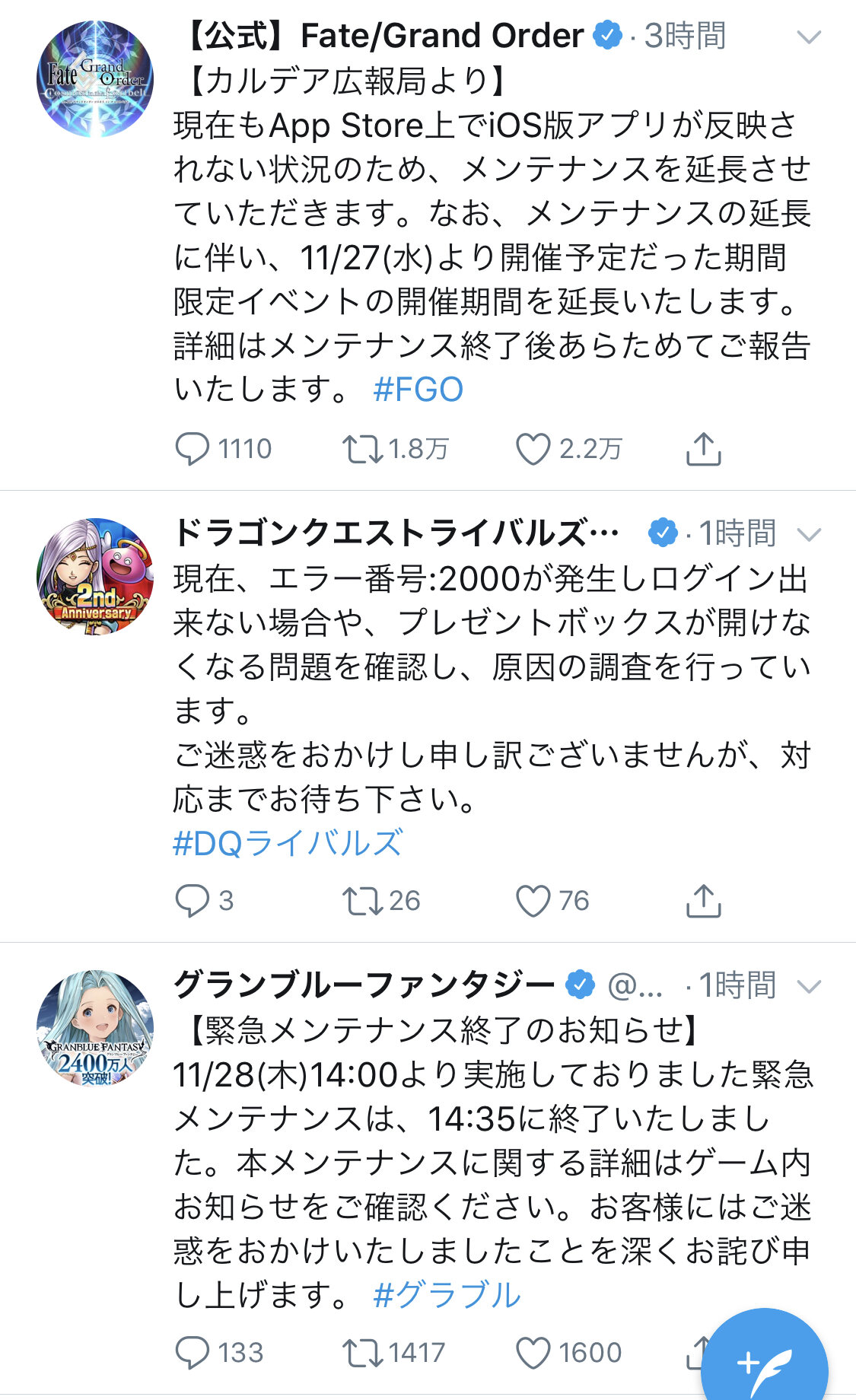Image resolution: width=856 pixels, height=1400 pixels.
Task: Like the ドラゴンクエストライバルズ tweet
Action: point(533,901)
